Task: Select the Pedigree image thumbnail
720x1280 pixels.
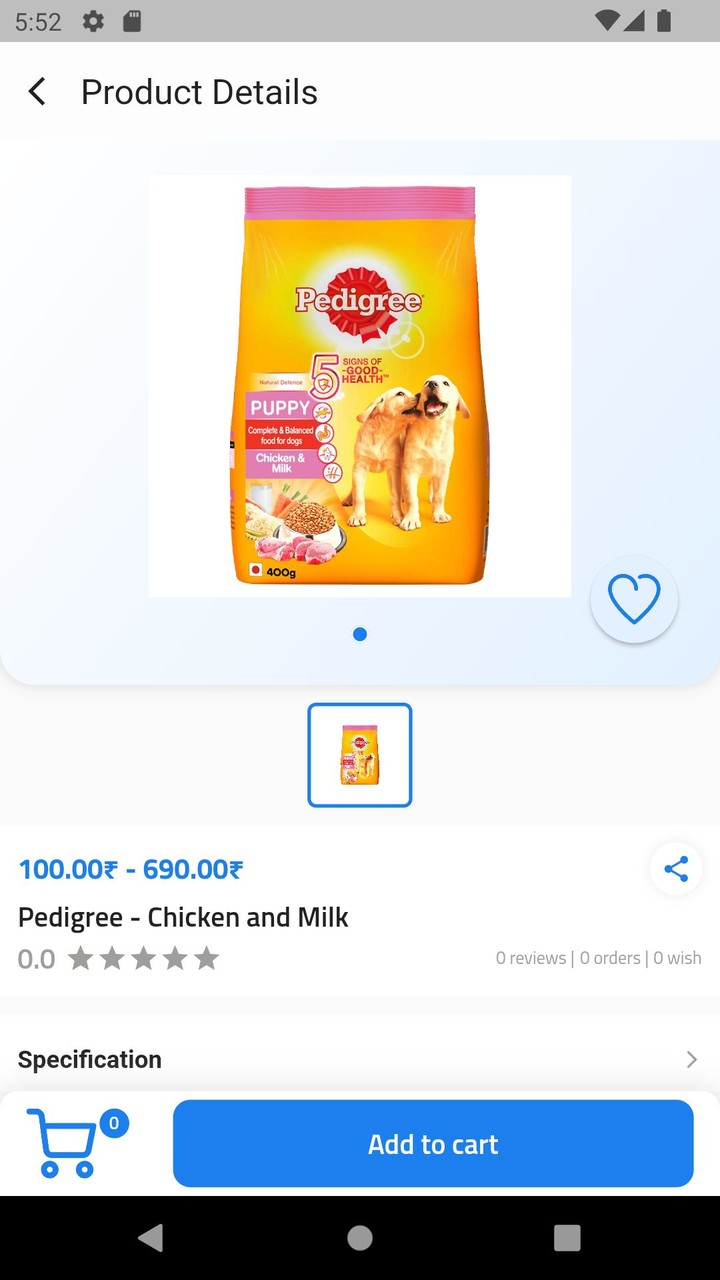Action: (360, 755)
